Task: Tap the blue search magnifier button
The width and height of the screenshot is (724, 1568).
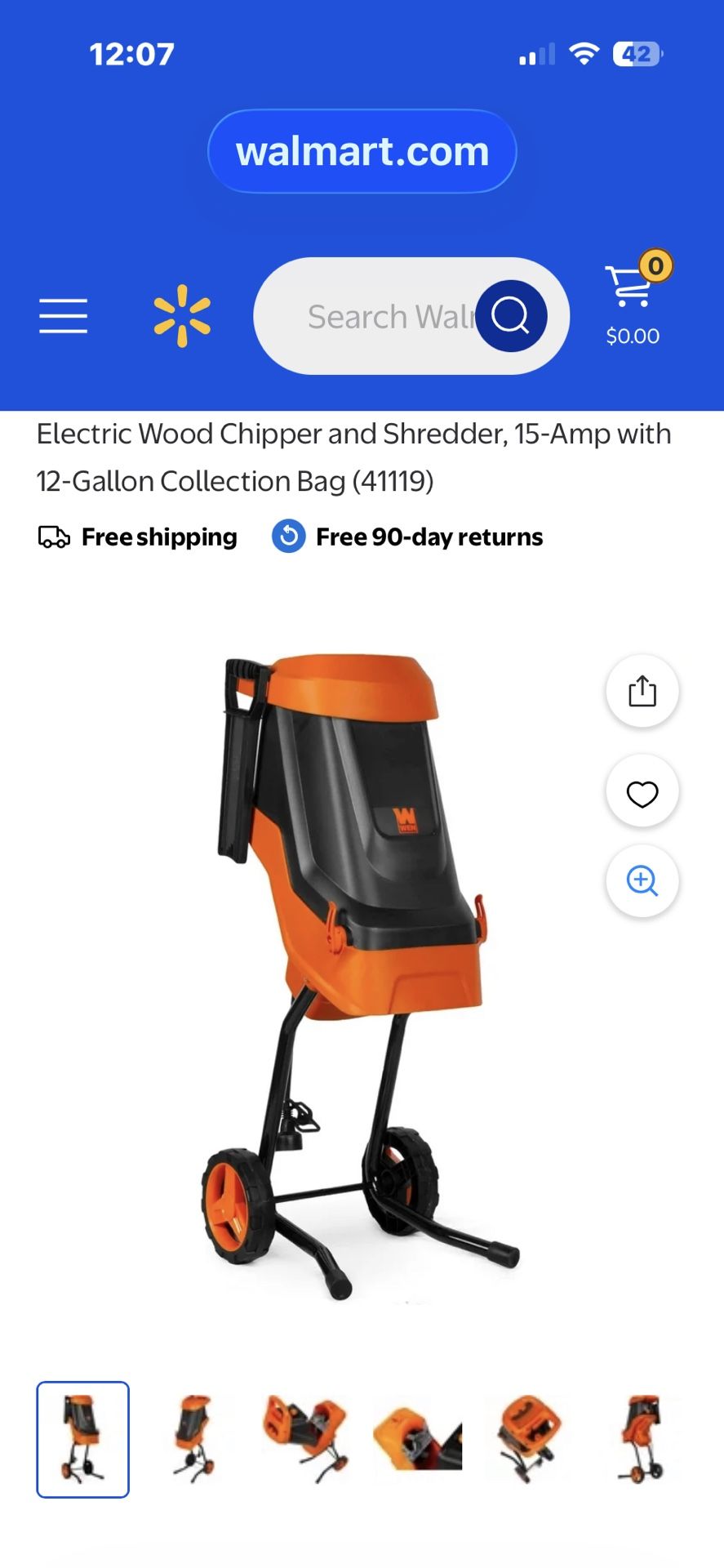Action: (511, 316)
